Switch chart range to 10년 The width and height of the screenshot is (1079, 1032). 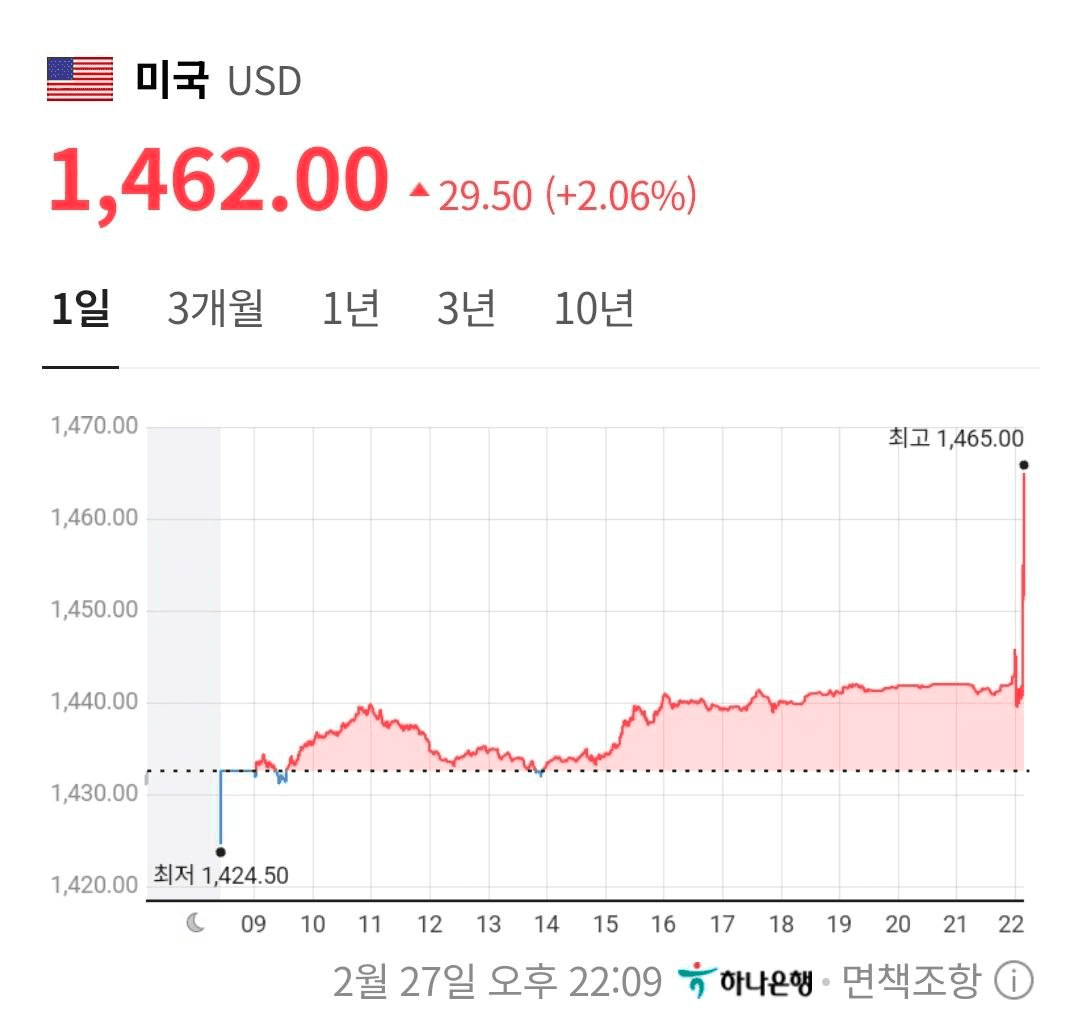tap(594, 309)
